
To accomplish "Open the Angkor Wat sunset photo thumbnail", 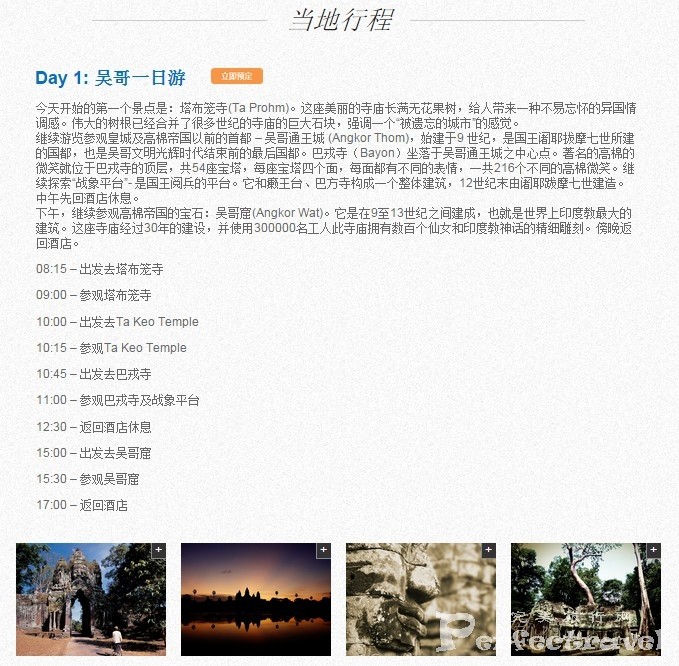I will point(255,598).
